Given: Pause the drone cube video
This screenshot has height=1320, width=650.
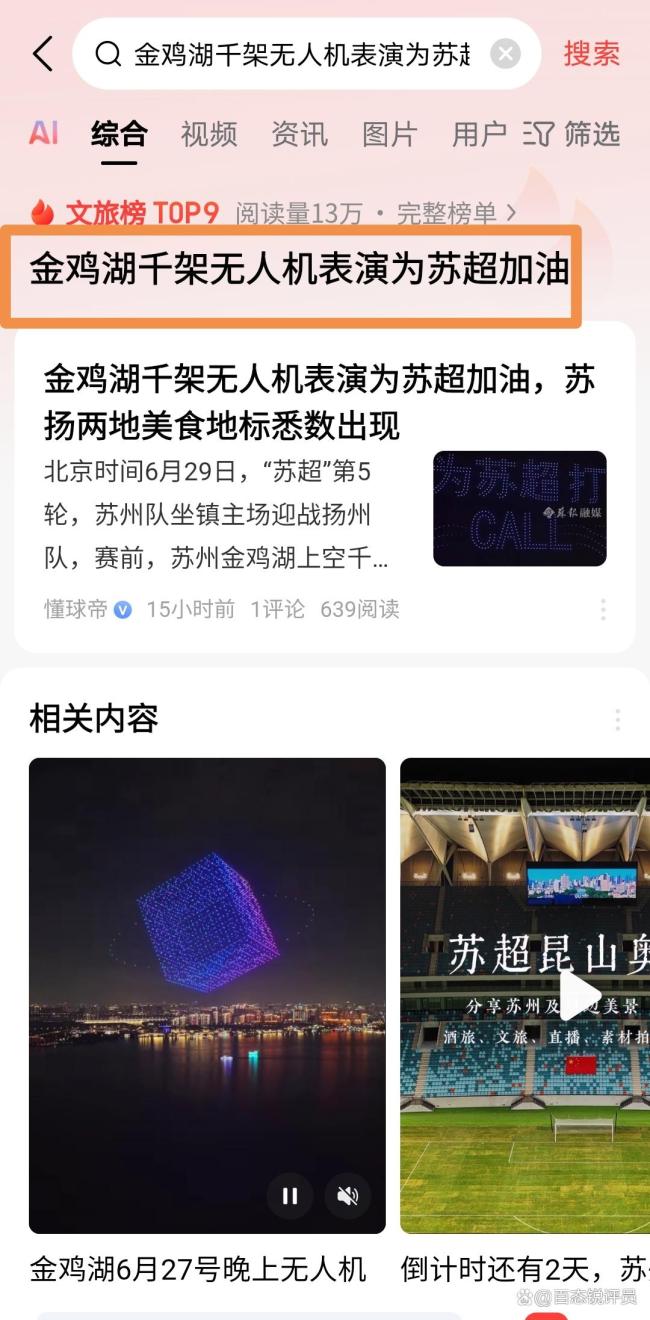Looking at the screenshot, I should [290, 1196].
